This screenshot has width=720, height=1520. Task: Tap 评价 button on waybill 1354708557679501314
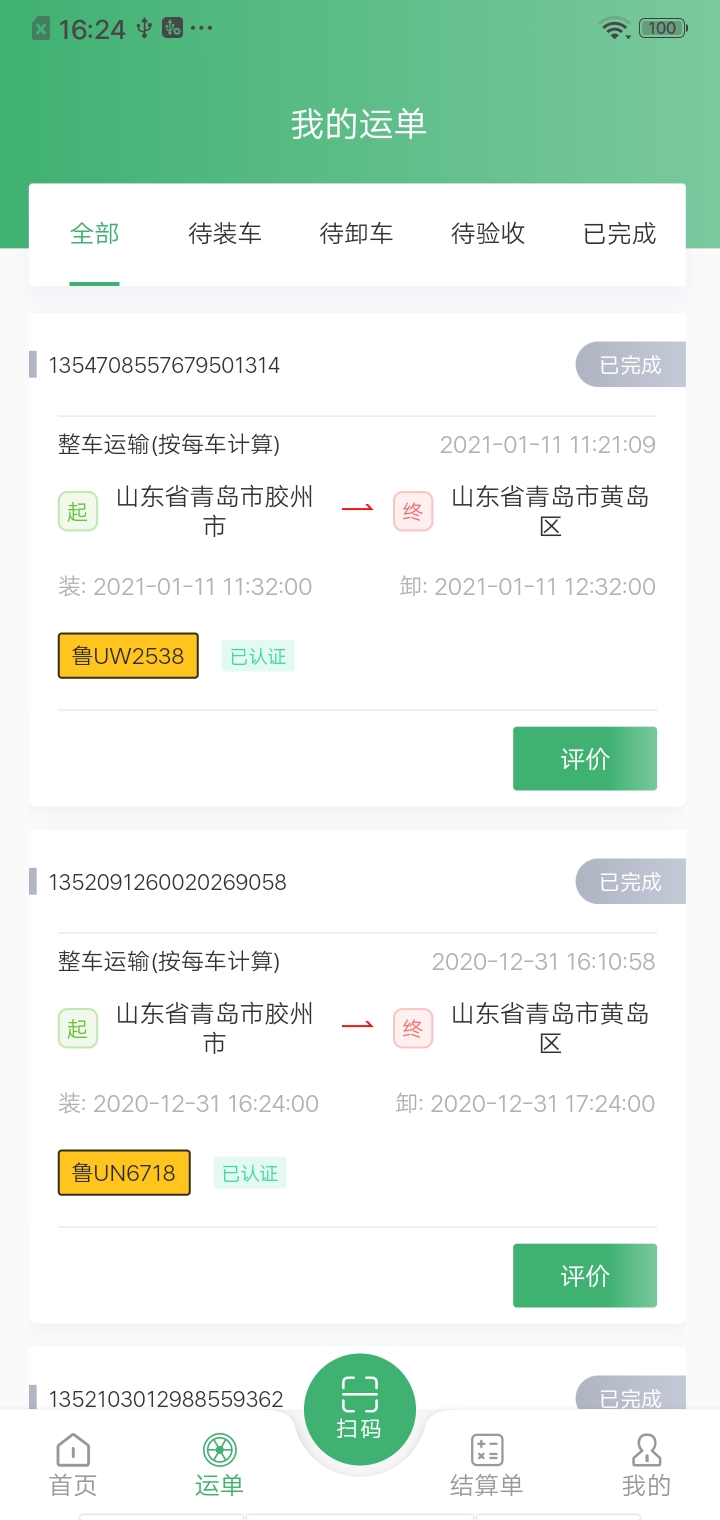(584, 758)
